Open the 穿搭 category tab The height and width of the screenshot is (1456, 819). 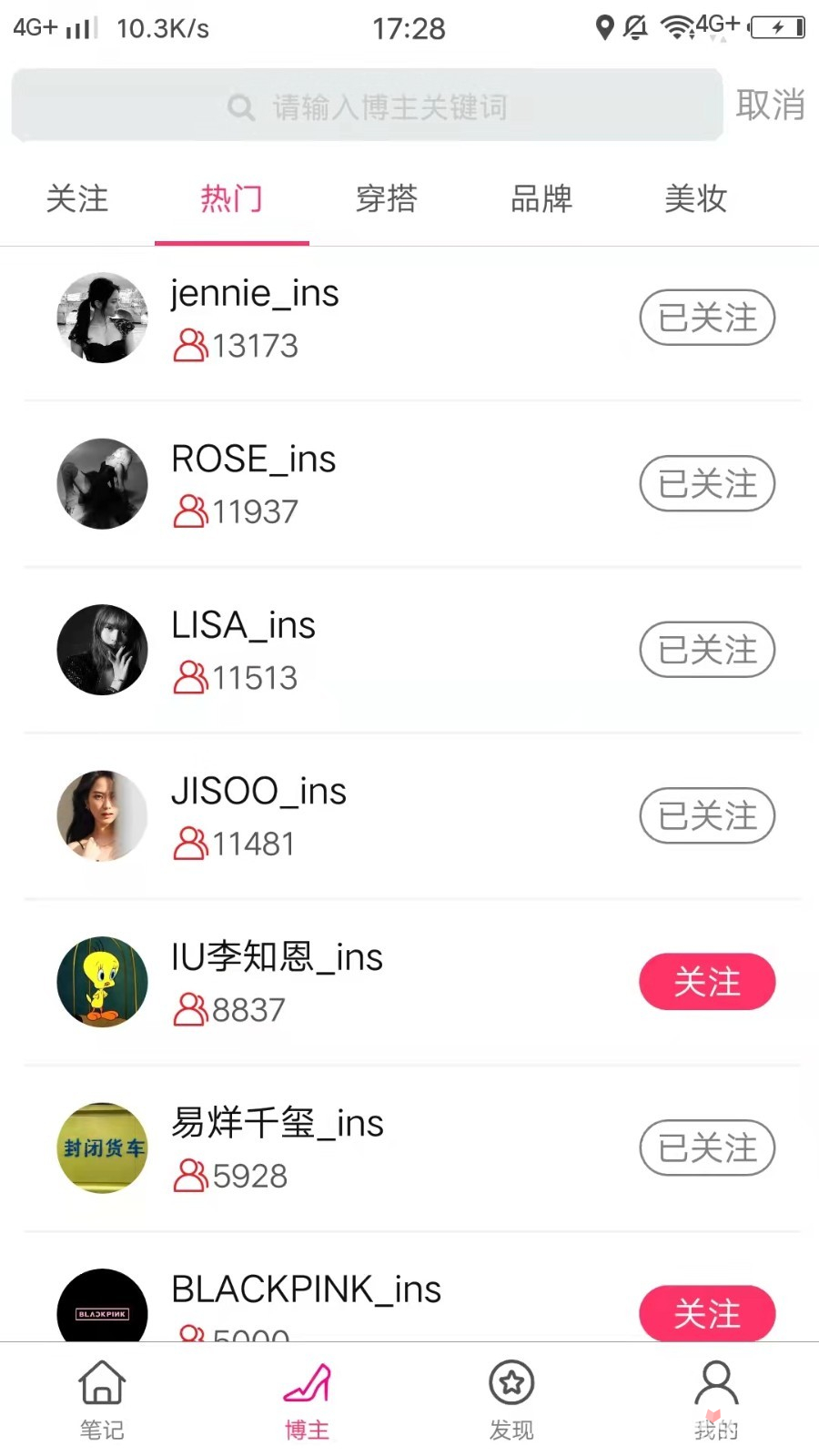coord(386,199)
